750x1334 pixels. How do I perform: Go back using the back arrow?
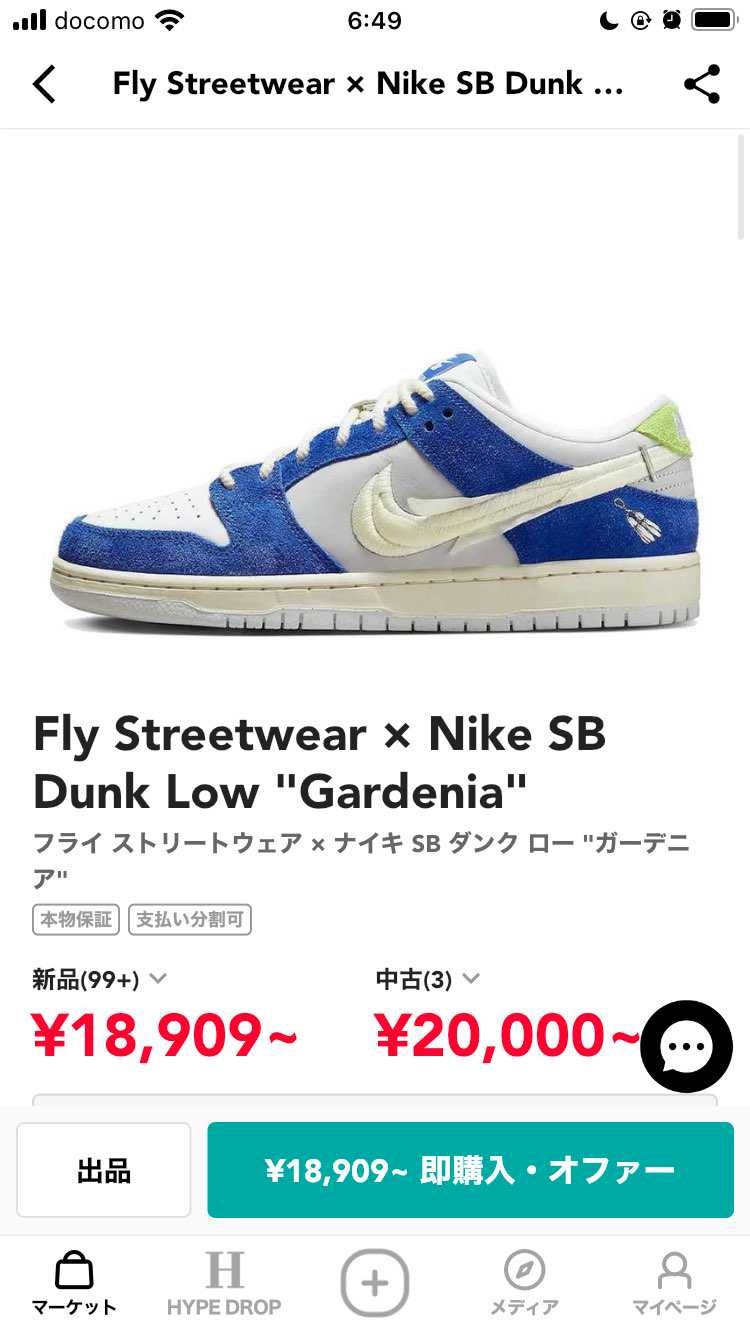tap(42, 84)
